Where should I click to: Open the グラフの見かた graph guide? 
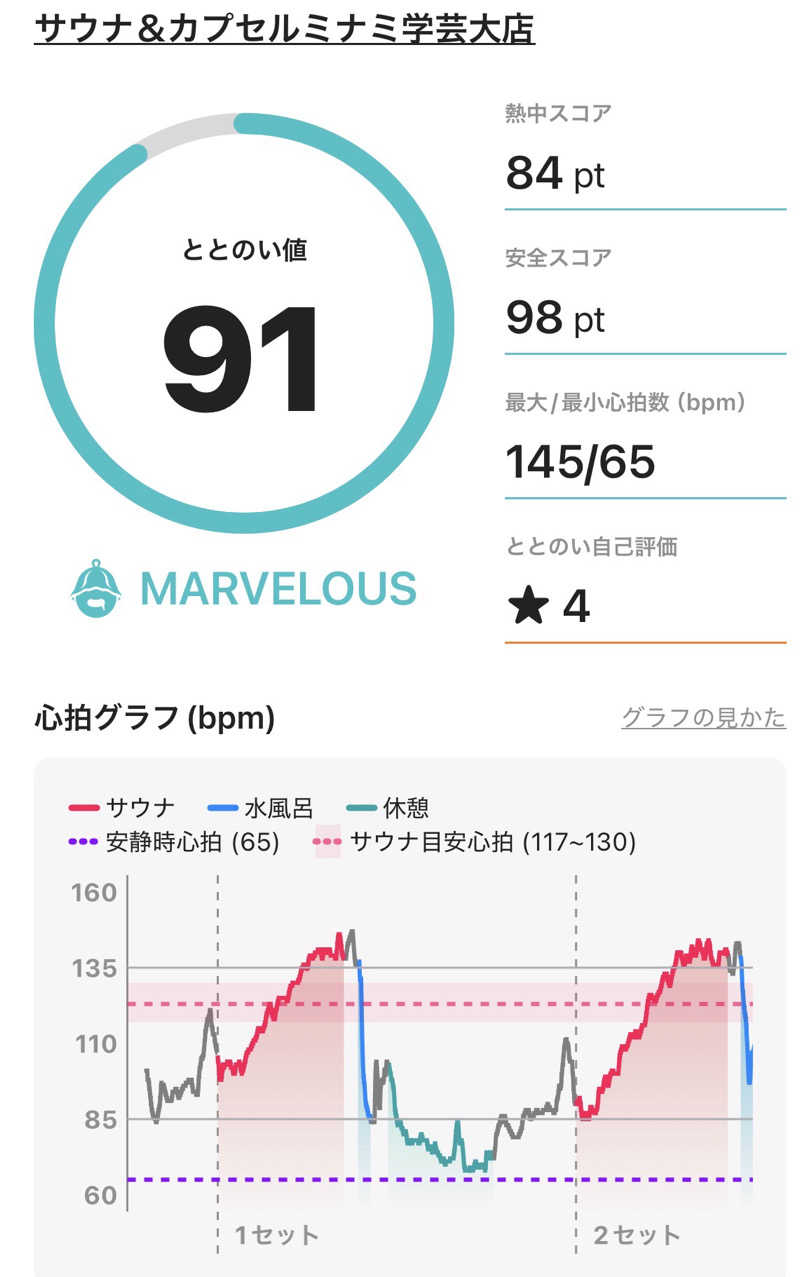(x=703, y=717)
